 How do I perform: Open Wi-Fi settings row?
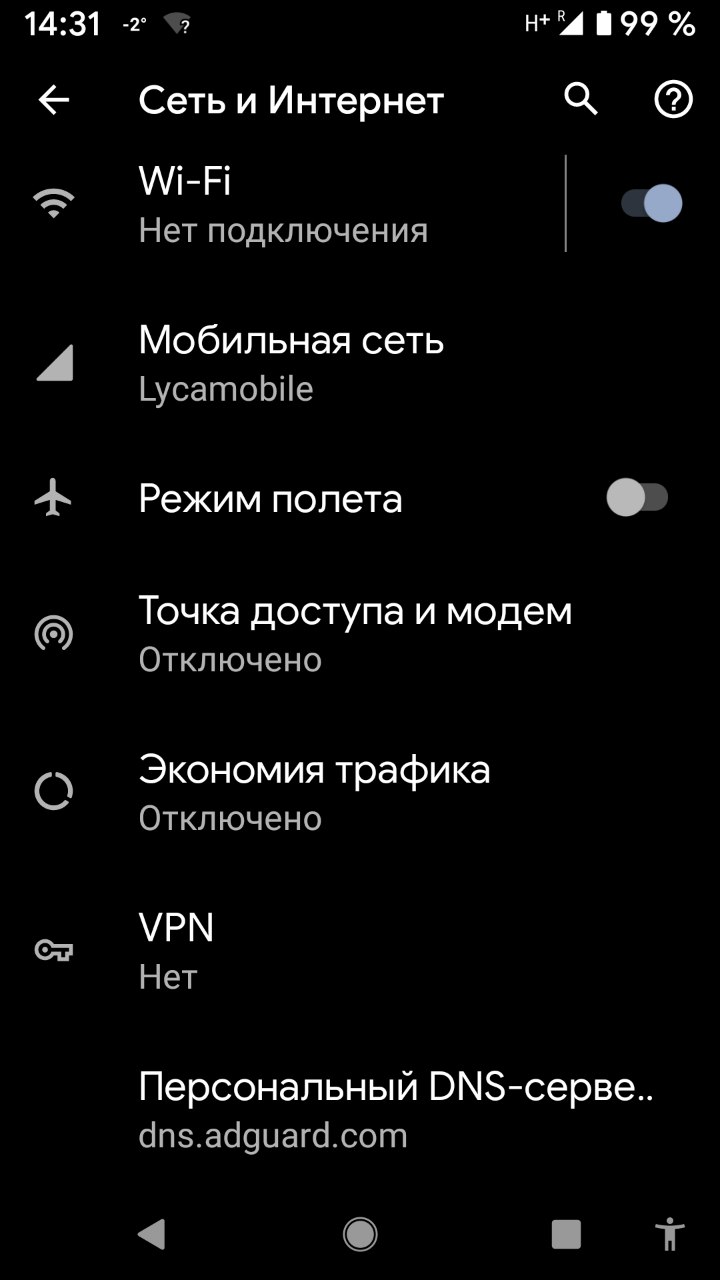click(300, 204)
